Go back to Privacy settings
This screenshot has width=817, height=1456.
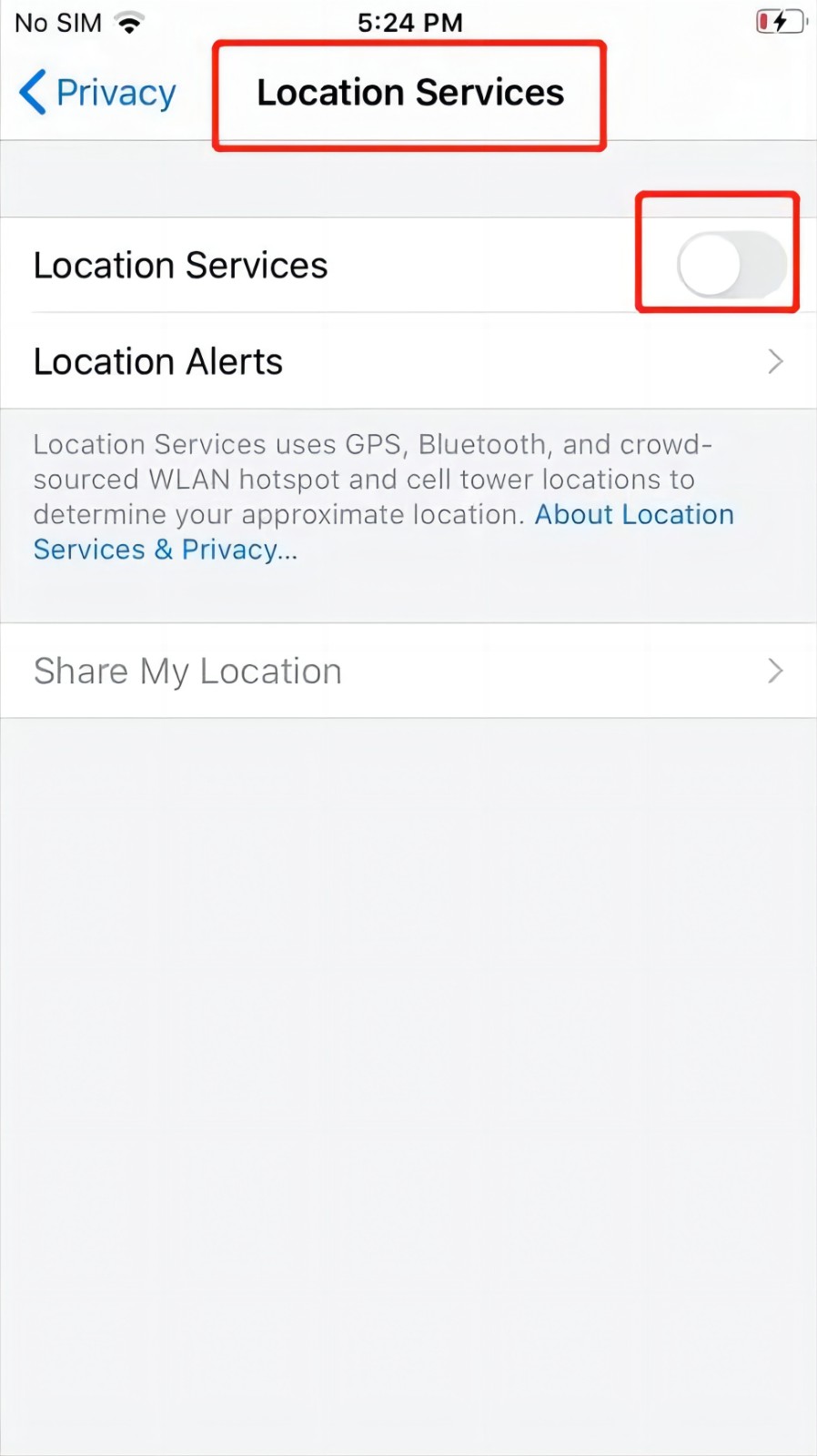click(x=98, y=93)
